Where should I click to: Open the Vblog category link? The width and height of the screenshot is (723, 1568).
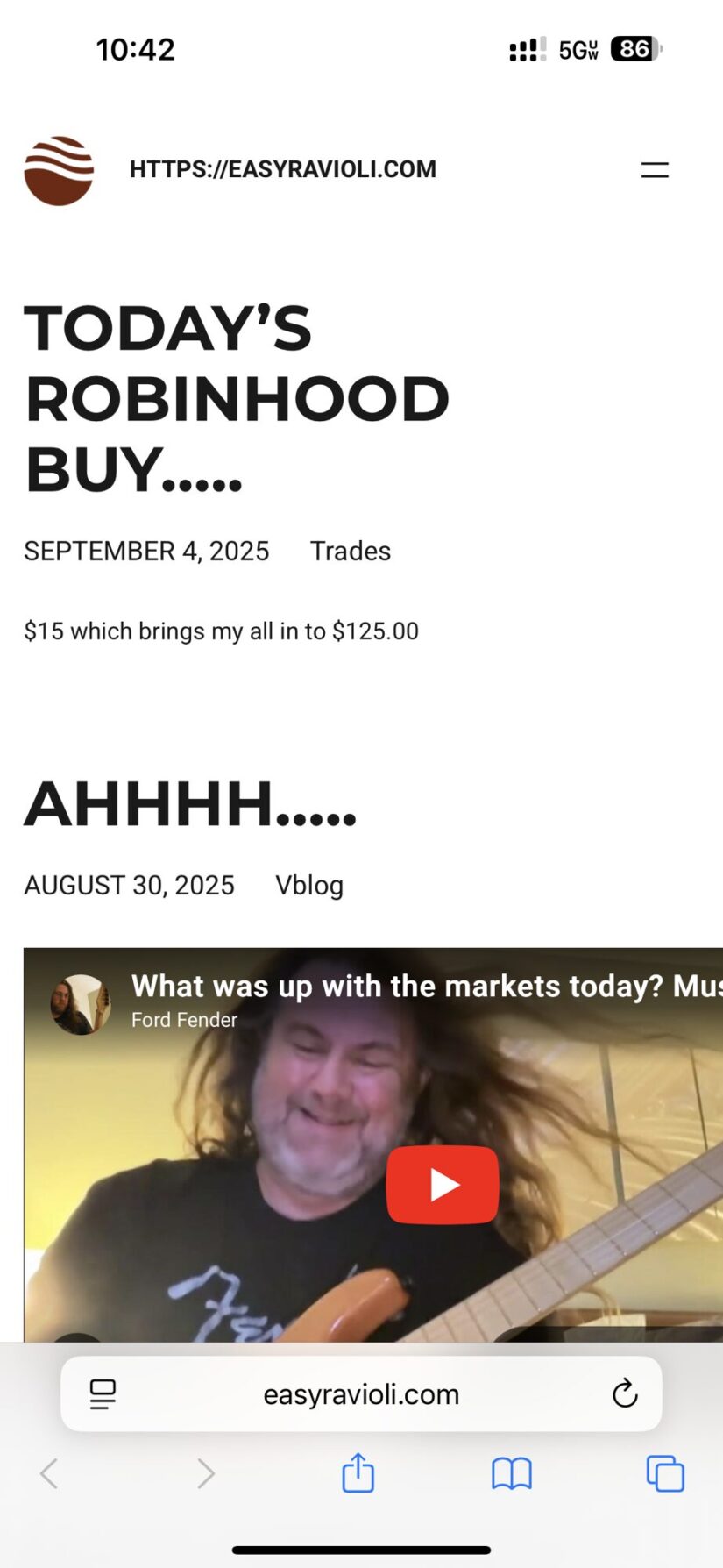(308, 886)
